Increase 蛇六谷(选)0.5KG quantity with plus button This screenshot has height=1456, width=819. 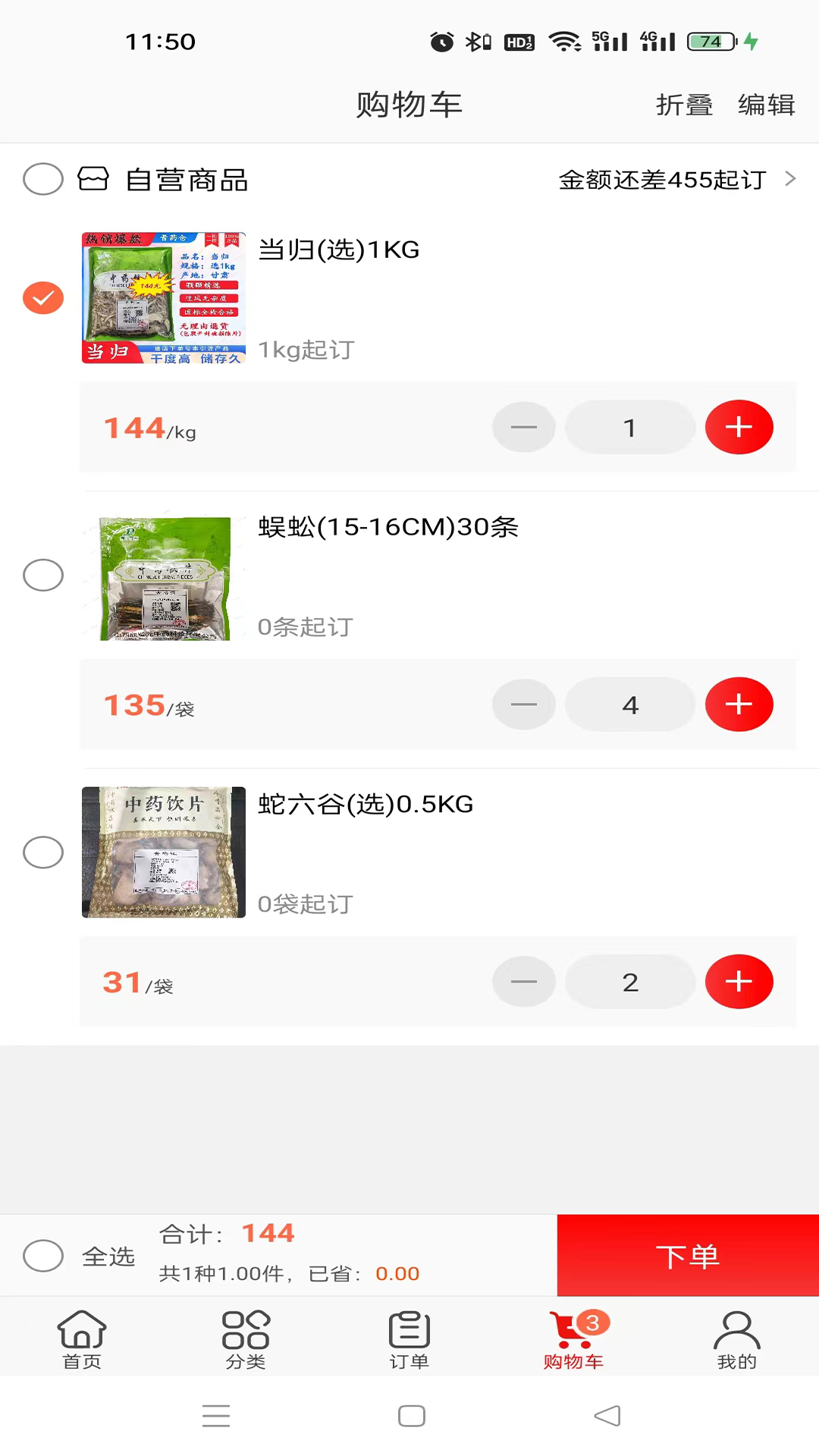point(739,981)
